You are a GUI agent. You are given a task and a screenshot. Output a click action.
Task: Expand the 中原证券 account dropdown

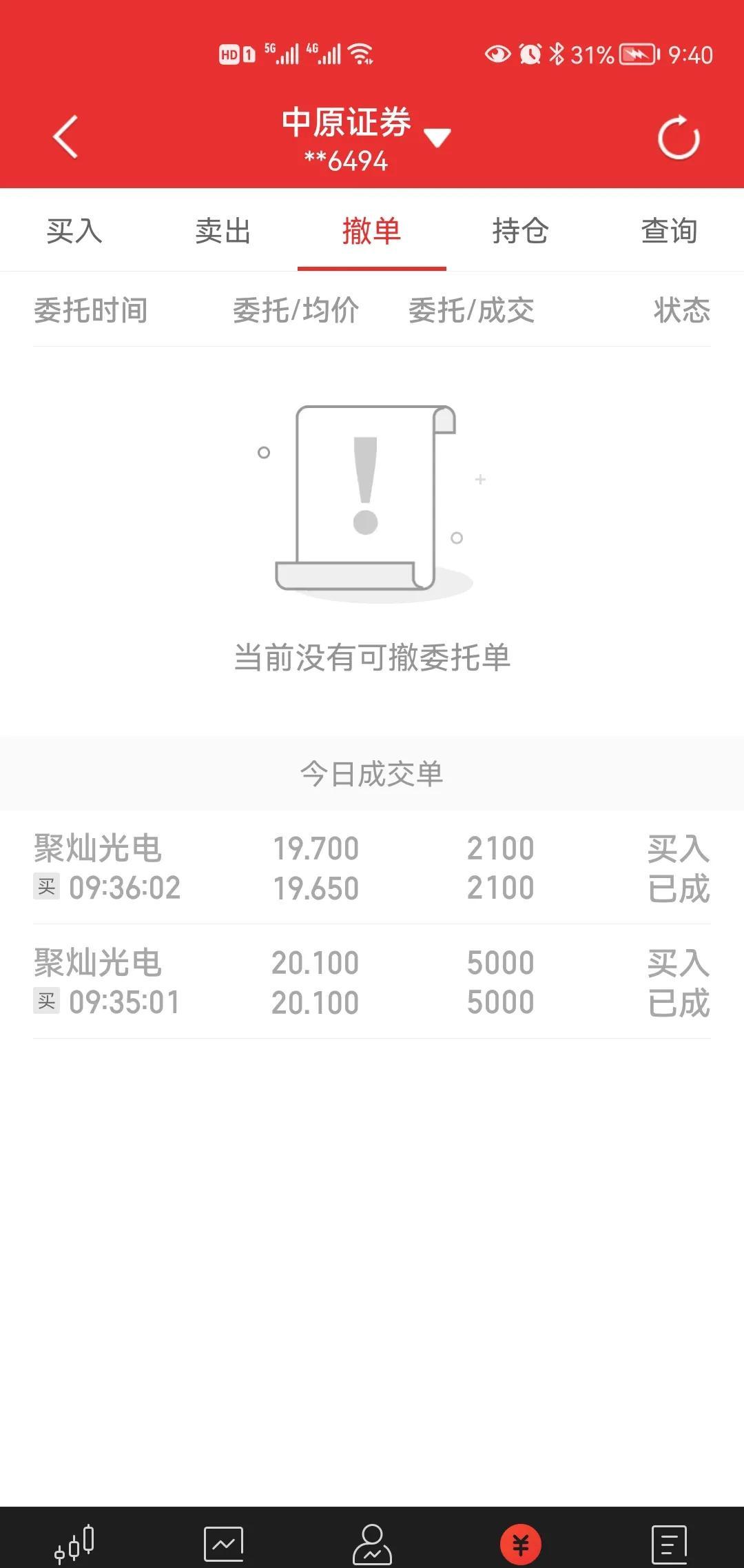[x=436, y=137]
